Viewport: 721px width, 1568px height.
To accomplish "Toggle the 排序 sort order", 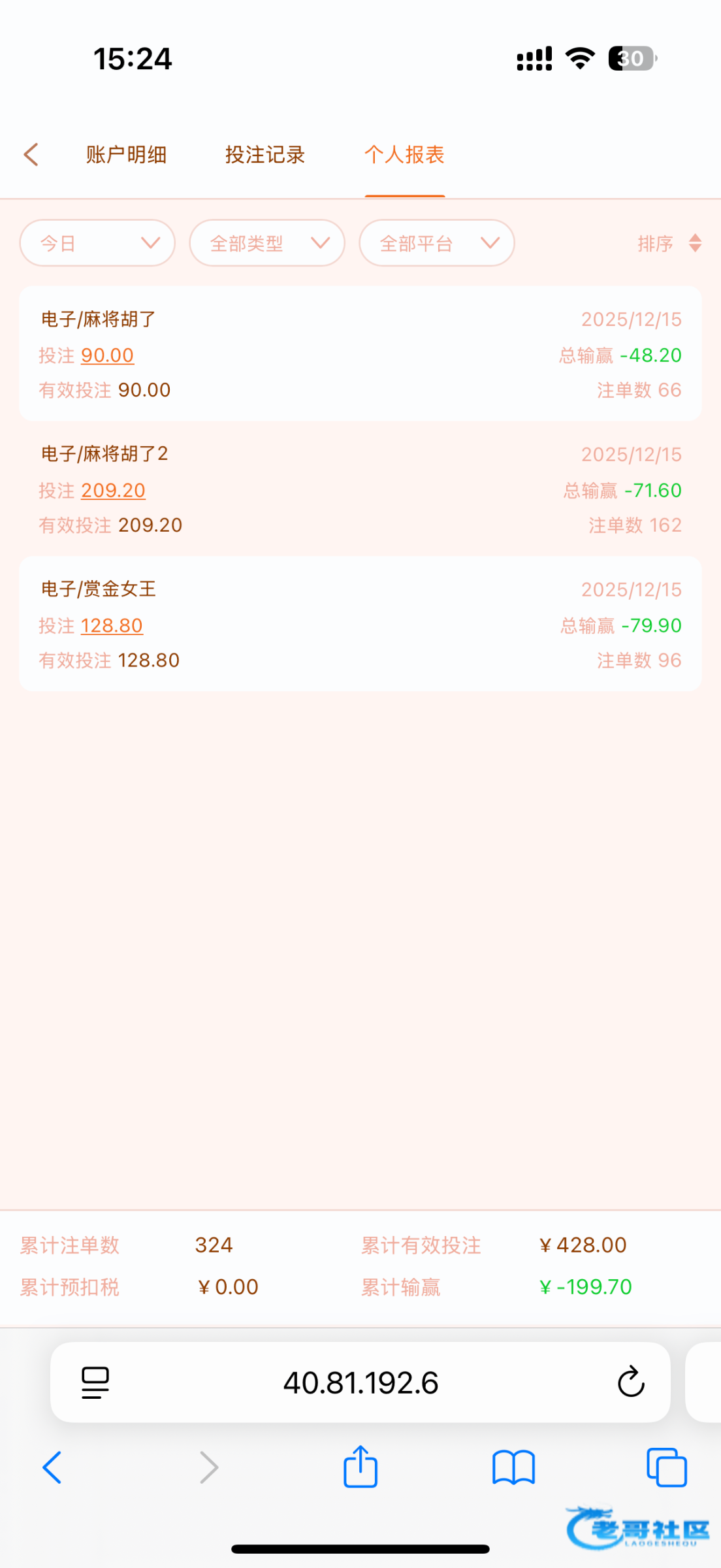I will click(669, 243).
